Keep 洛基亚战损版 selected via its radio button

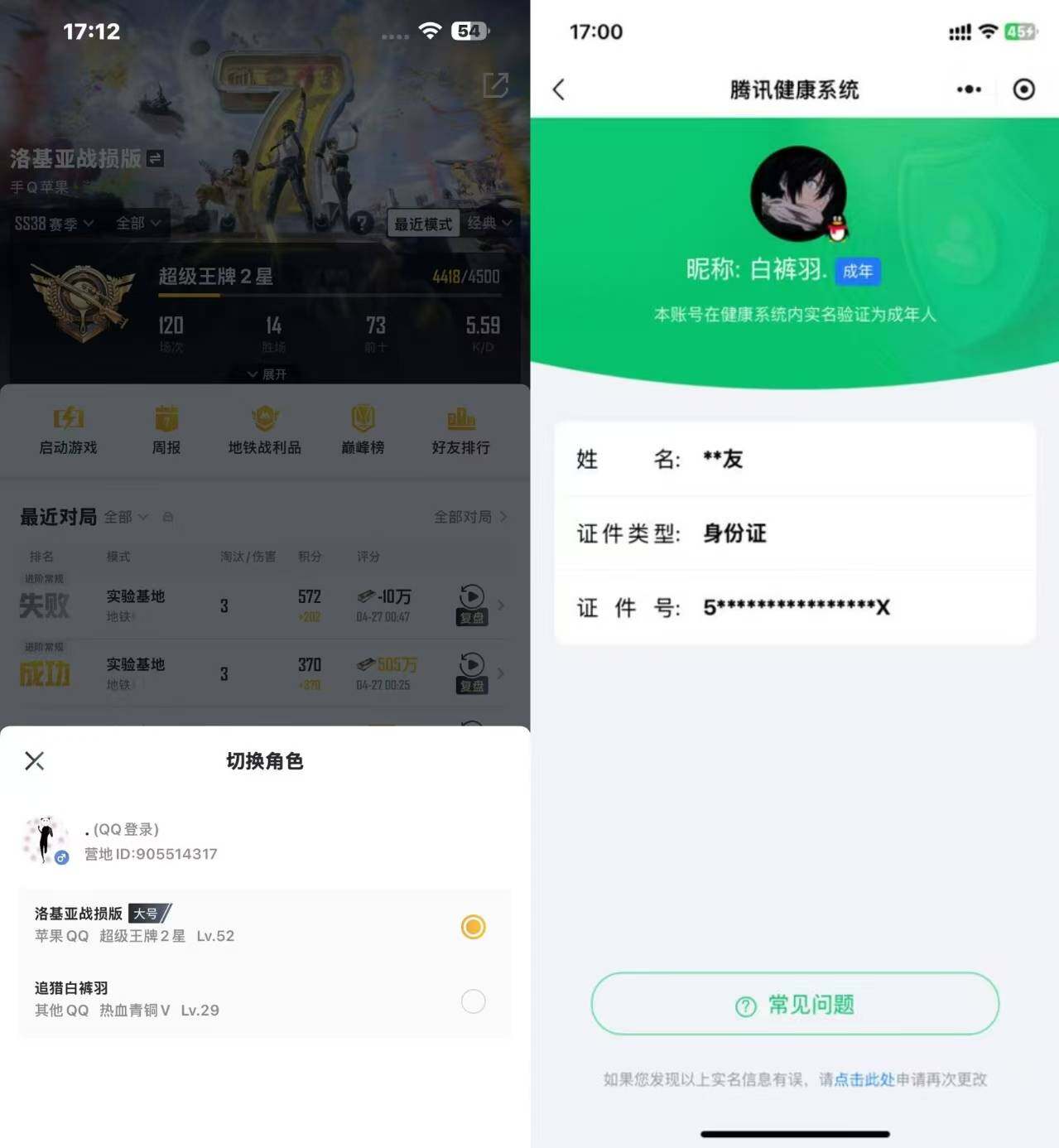click(x=473, y=927)
